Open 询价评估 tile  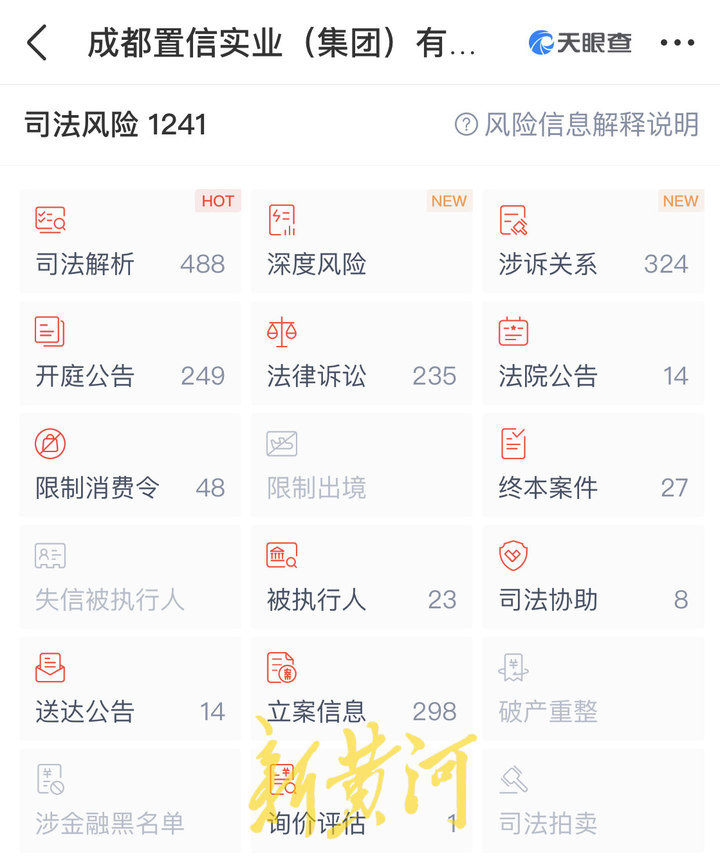(361, 802)
